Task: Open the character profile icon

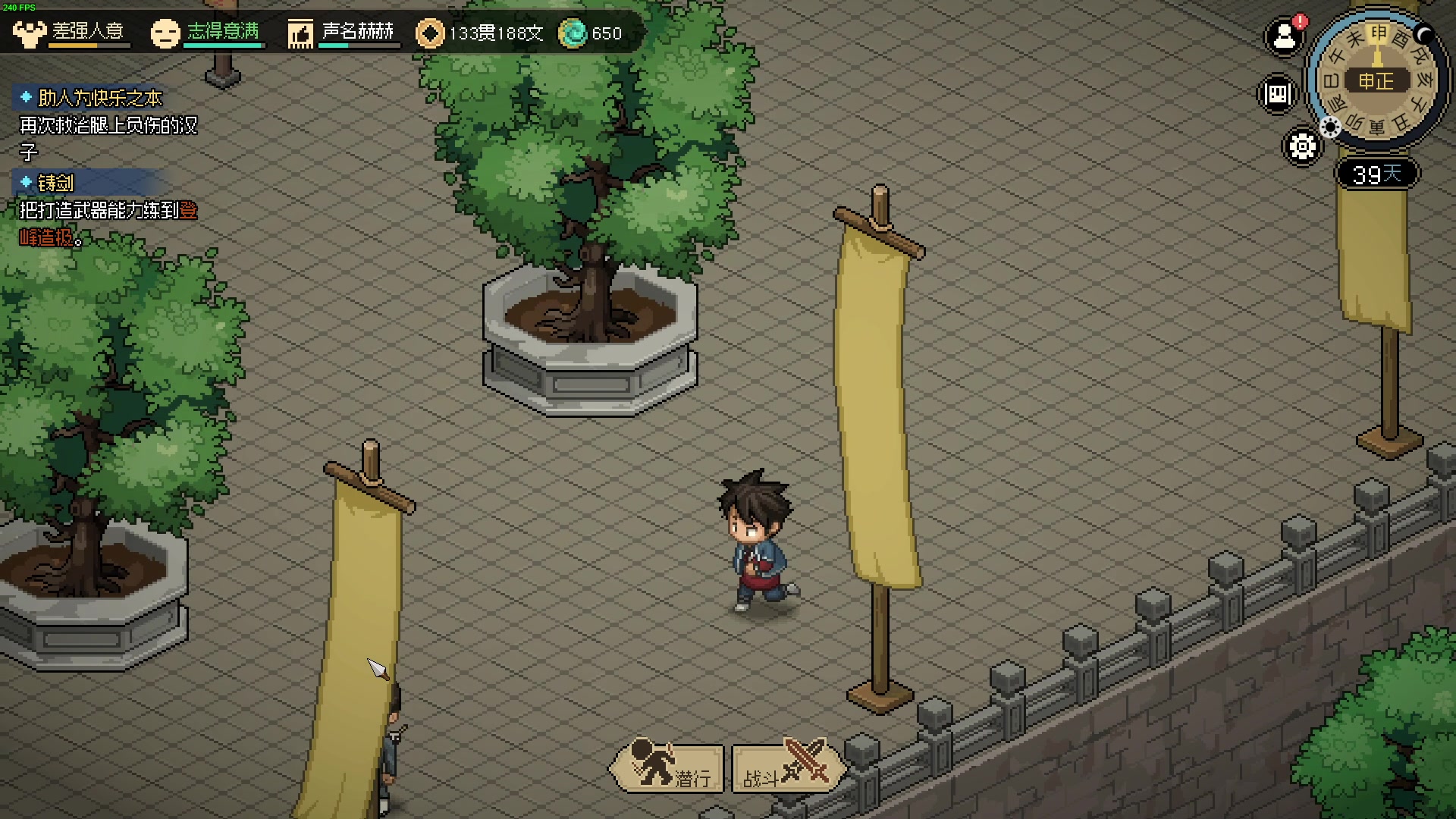Action: click(1285, 36)
